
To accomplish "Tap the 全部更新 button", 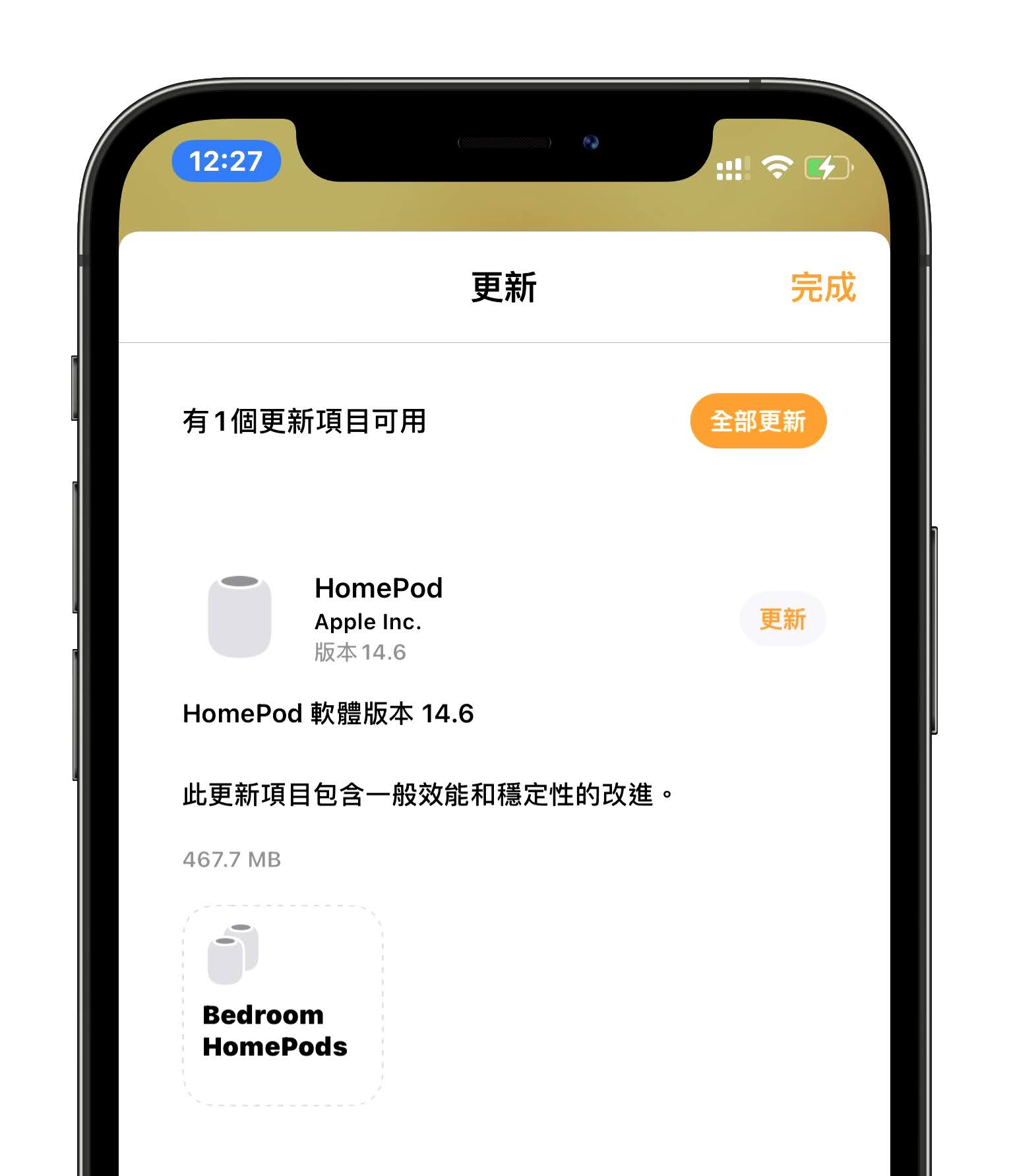I will (758, 421).
